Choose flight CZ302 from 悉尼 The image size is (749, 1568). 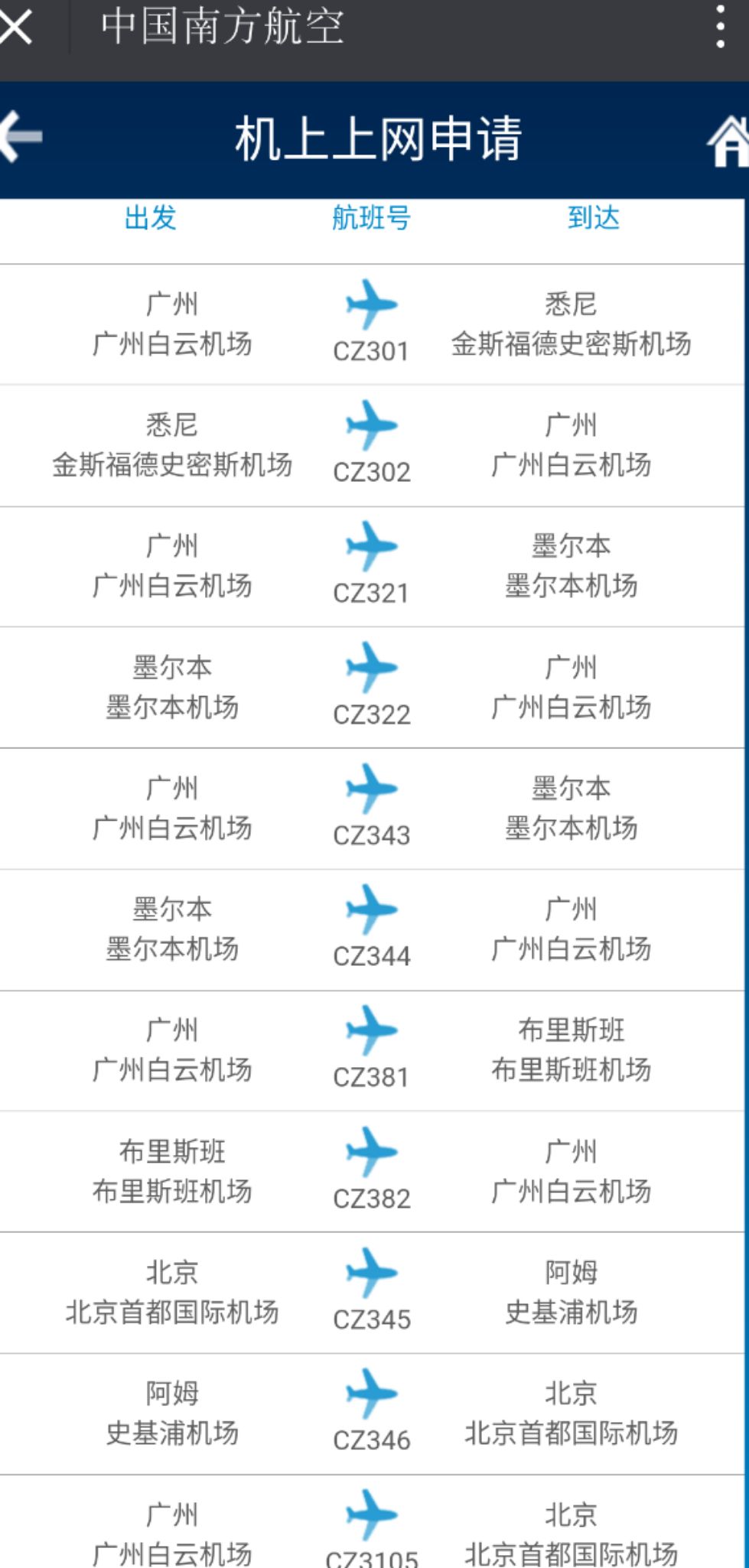click(x=372, y=445)
